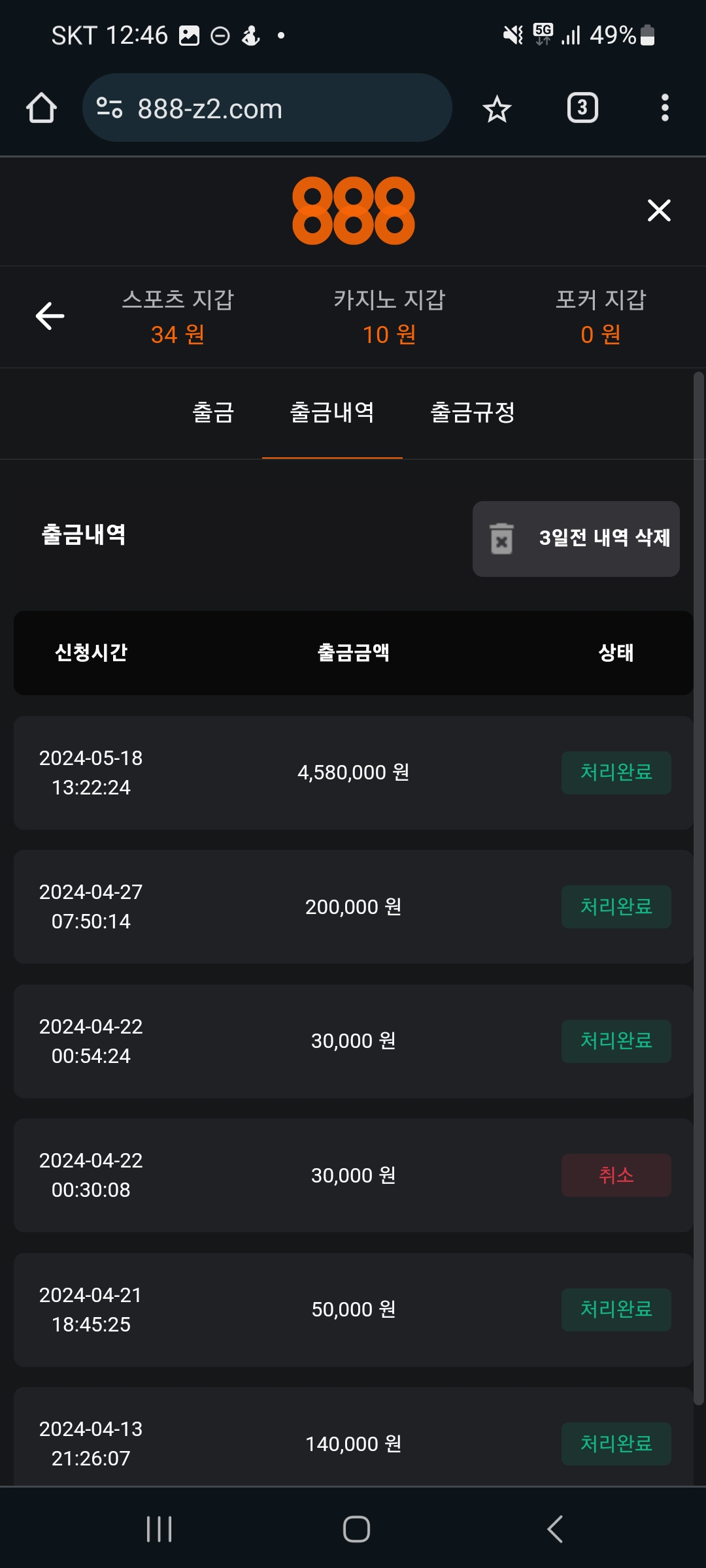Tap the 888-z2.com address bar

267,108
